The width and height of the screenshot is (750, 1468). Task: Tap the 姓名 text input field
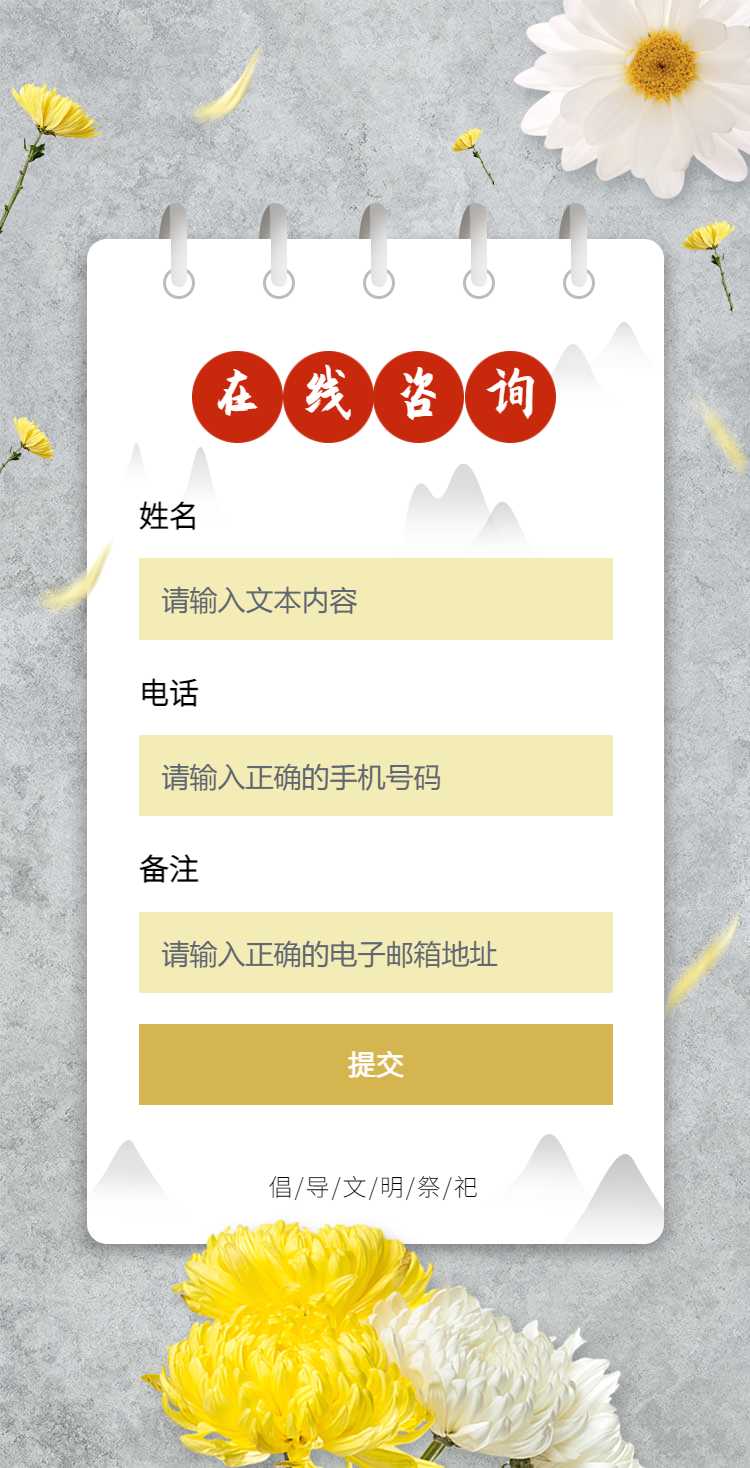(x=375, y=599)
